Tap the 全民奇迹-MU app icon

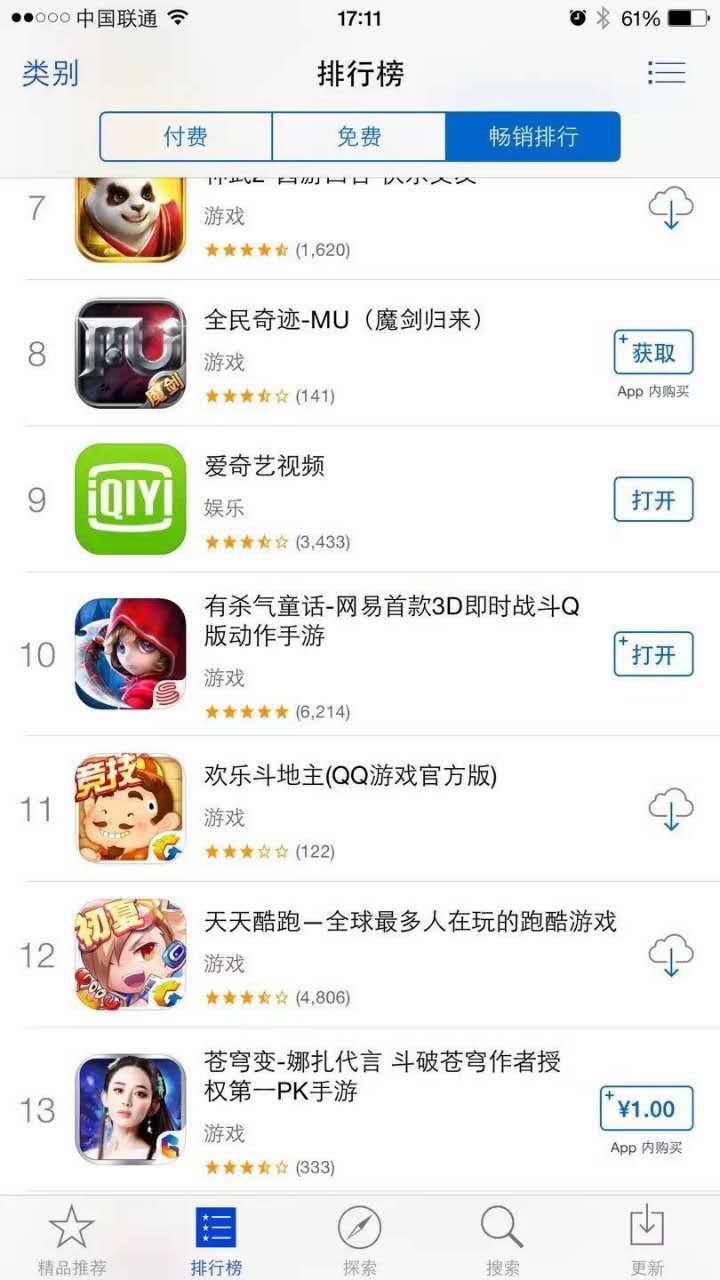click(130, 352)
